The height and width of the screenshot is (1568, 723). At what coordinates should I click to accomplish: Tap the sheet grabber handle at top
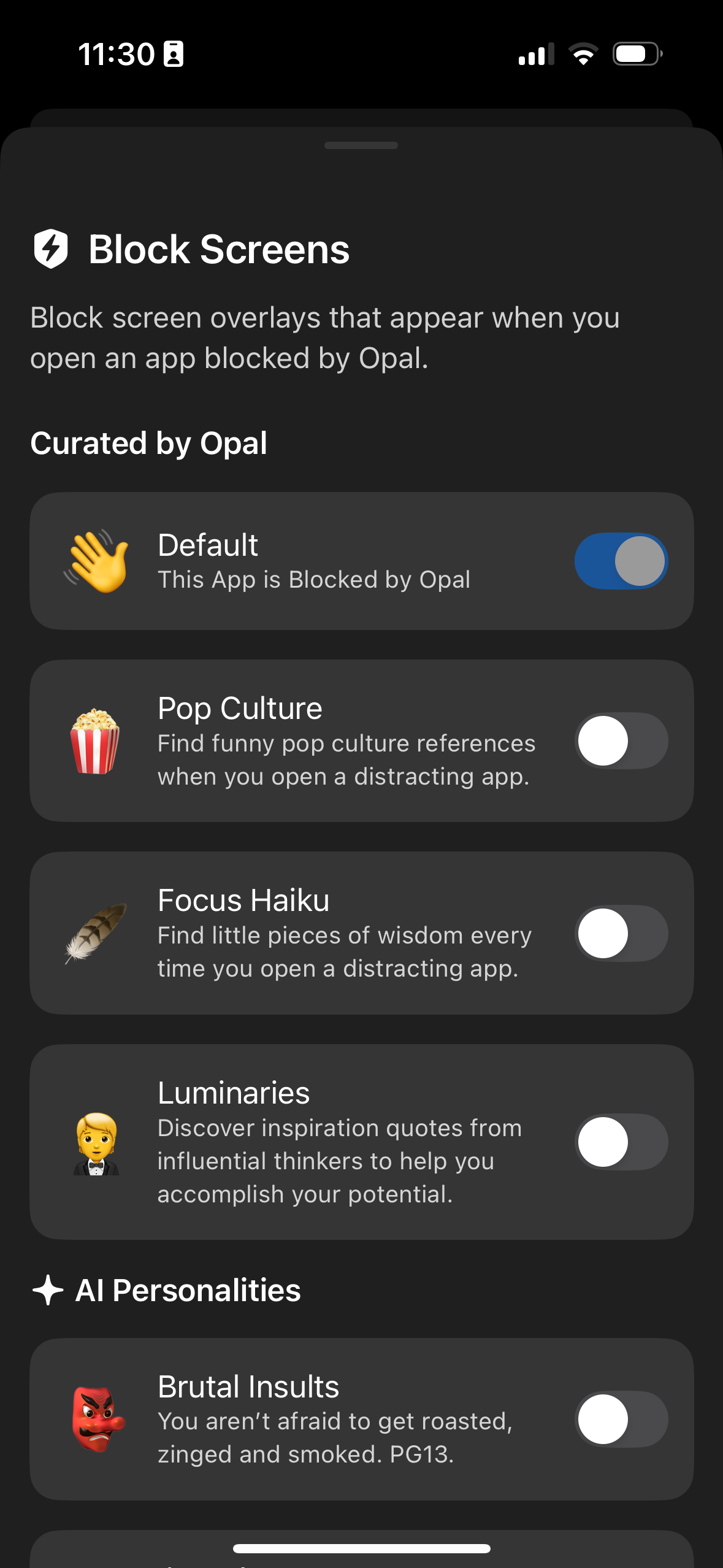(x=361, y=145)
